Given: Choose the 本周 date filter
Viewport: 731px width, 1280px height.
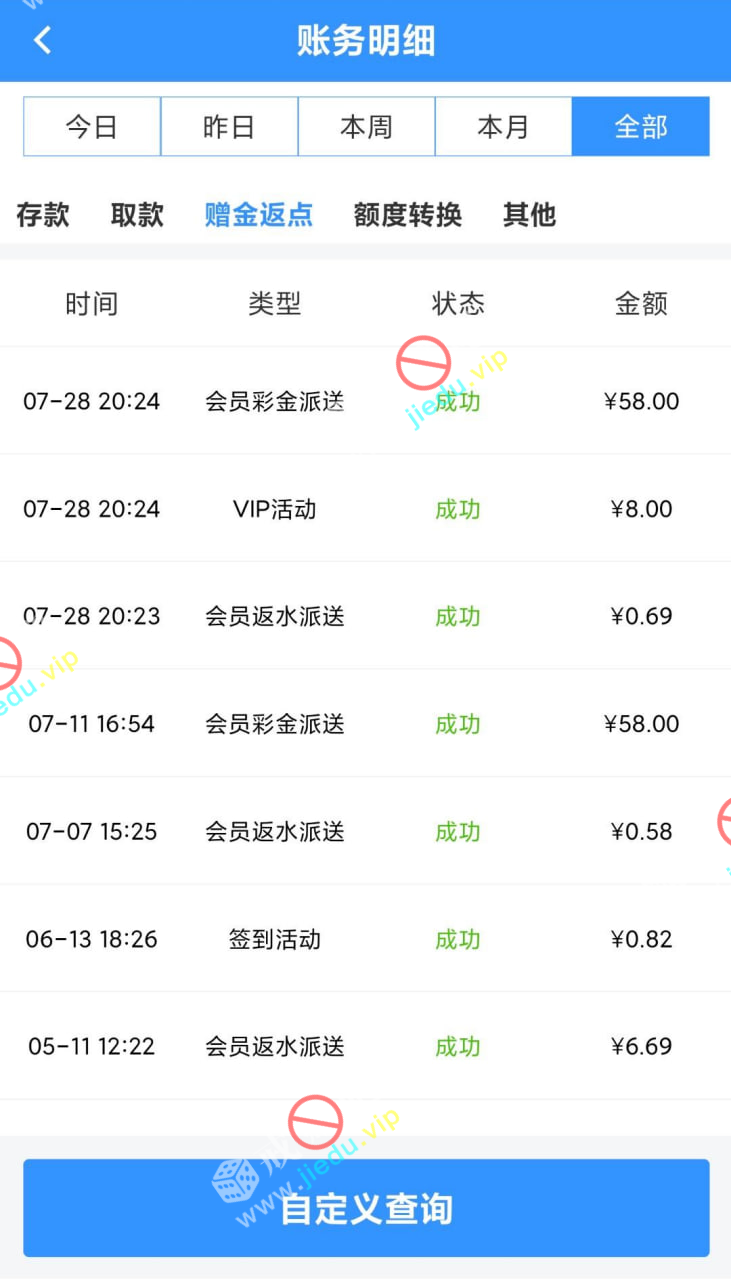Looking at the screenshot, I should pos(366,127).
